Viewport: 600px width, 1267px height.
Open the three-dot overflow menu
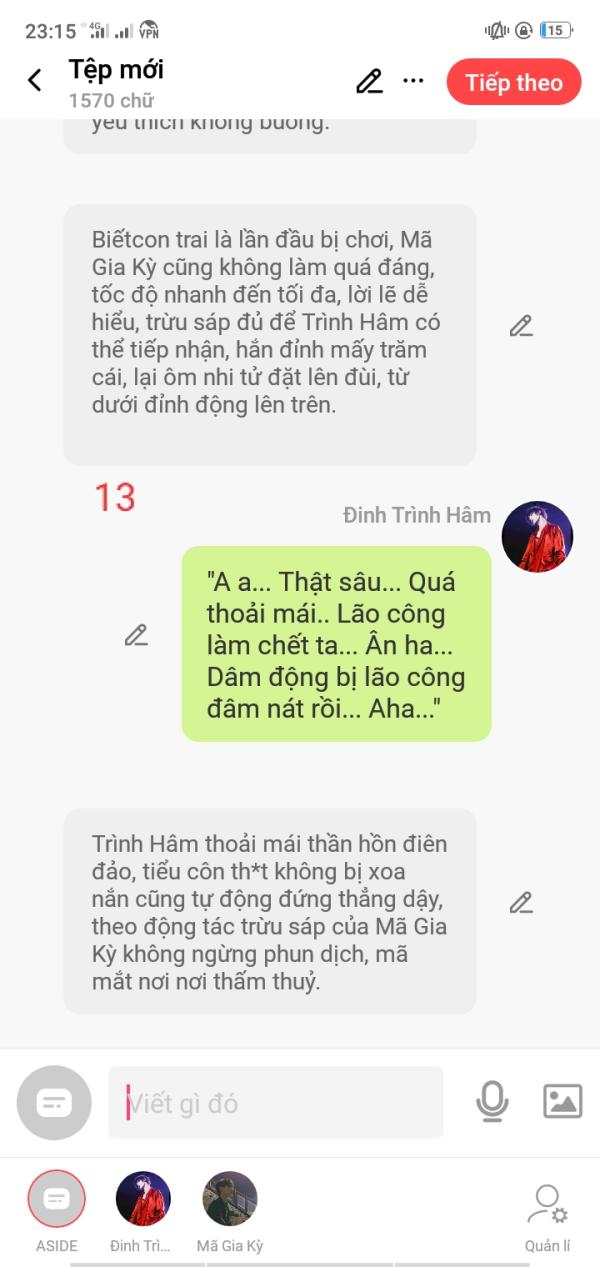tap(413, 81)
